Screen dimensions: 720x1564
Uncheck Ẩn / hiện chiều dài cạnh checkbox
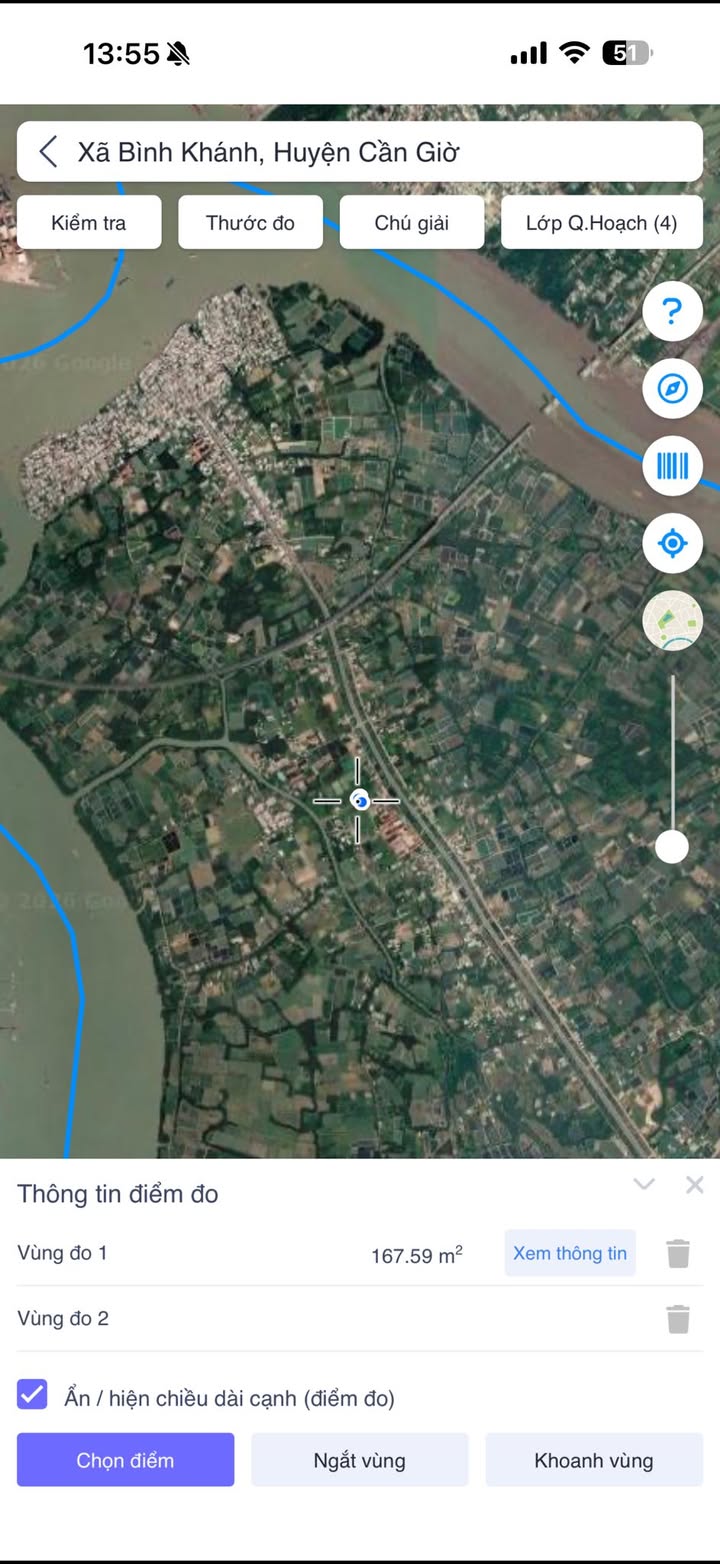(32, 1395)
